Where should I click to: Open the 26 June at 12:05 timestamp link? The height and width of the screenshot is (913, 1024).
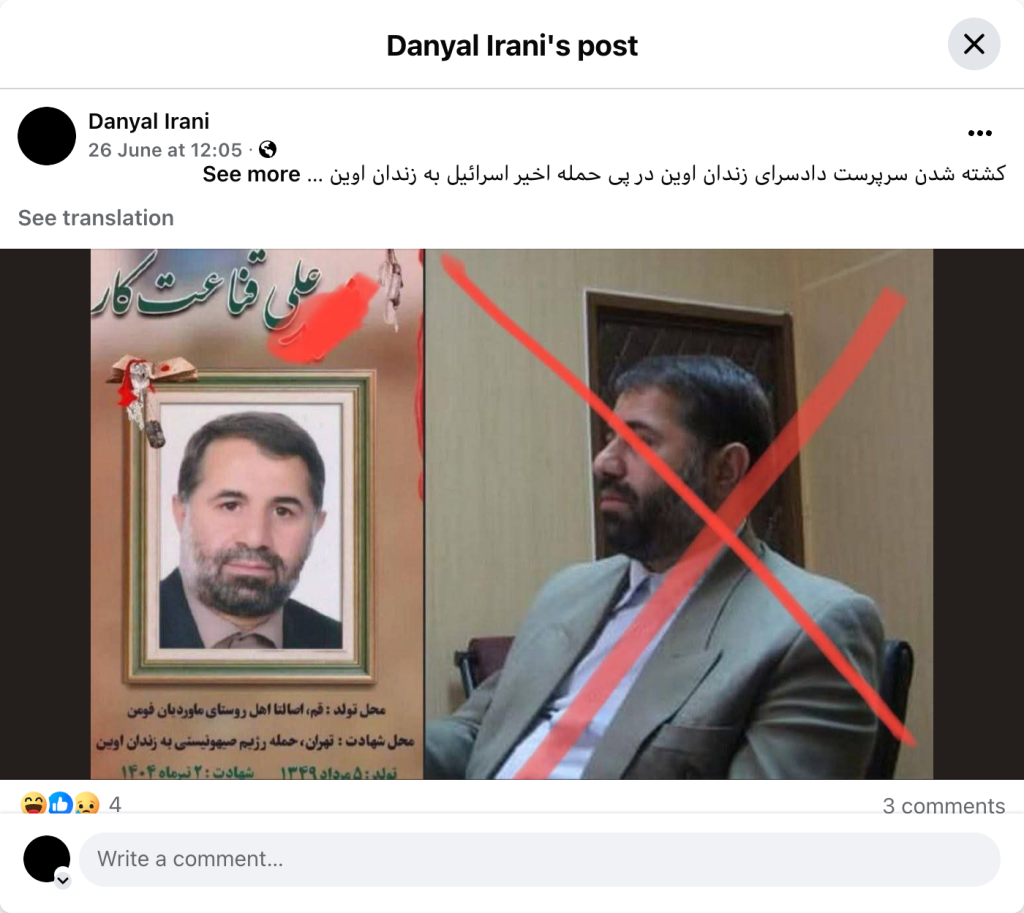point(165,150)
